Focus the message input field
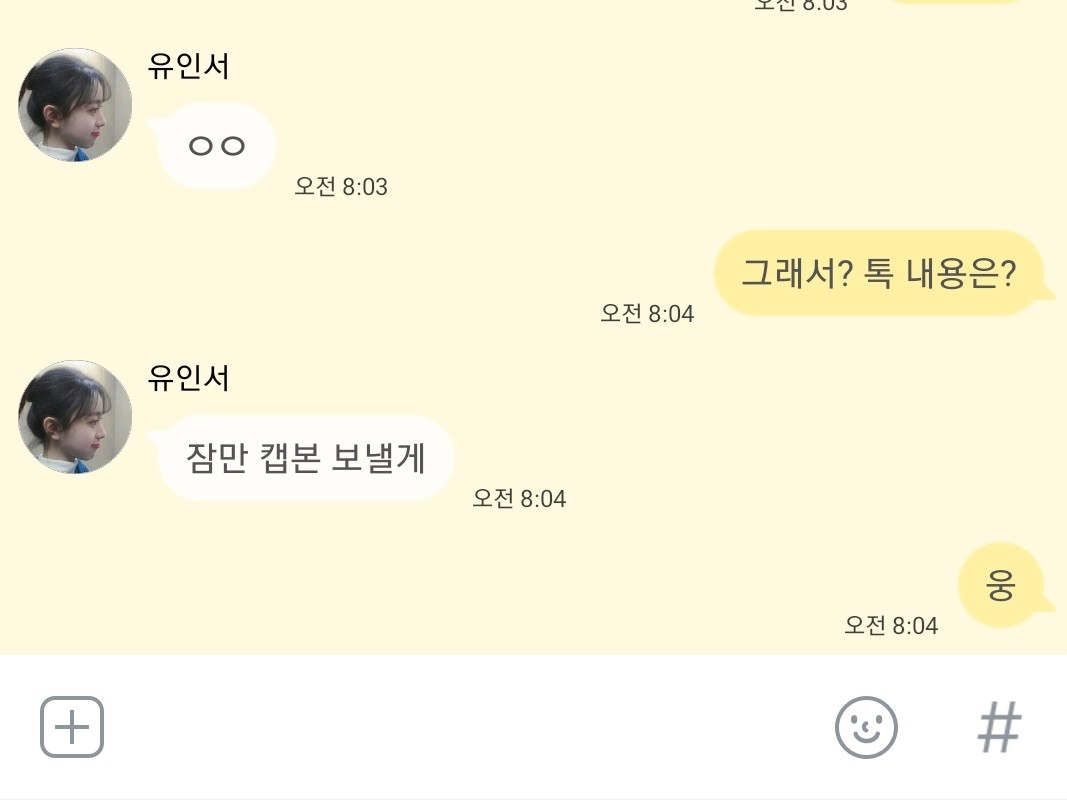The width and height of the screenshot is (1067, 800). 470,727
